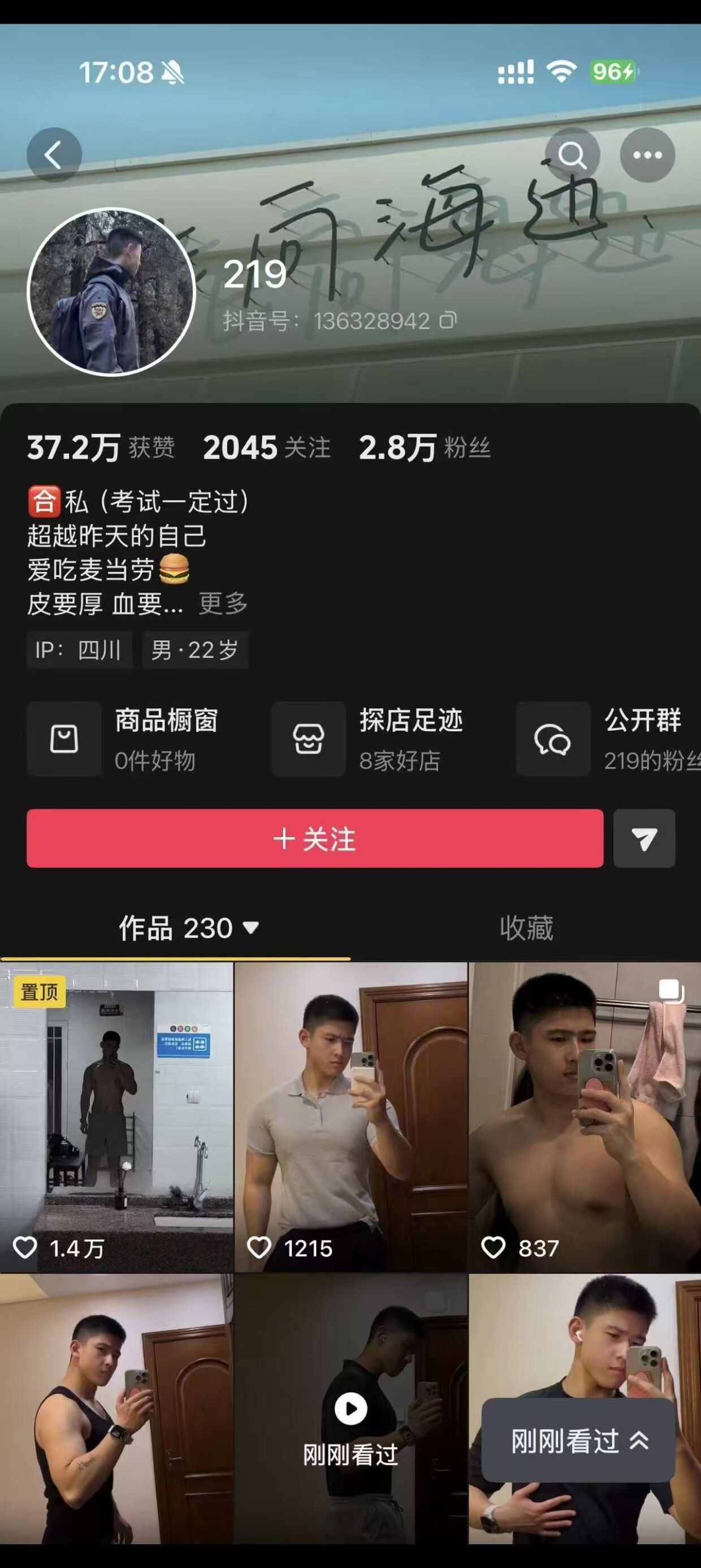Expand the bio with 更多
Screen dimensions: 701x1568
point(223,604)
